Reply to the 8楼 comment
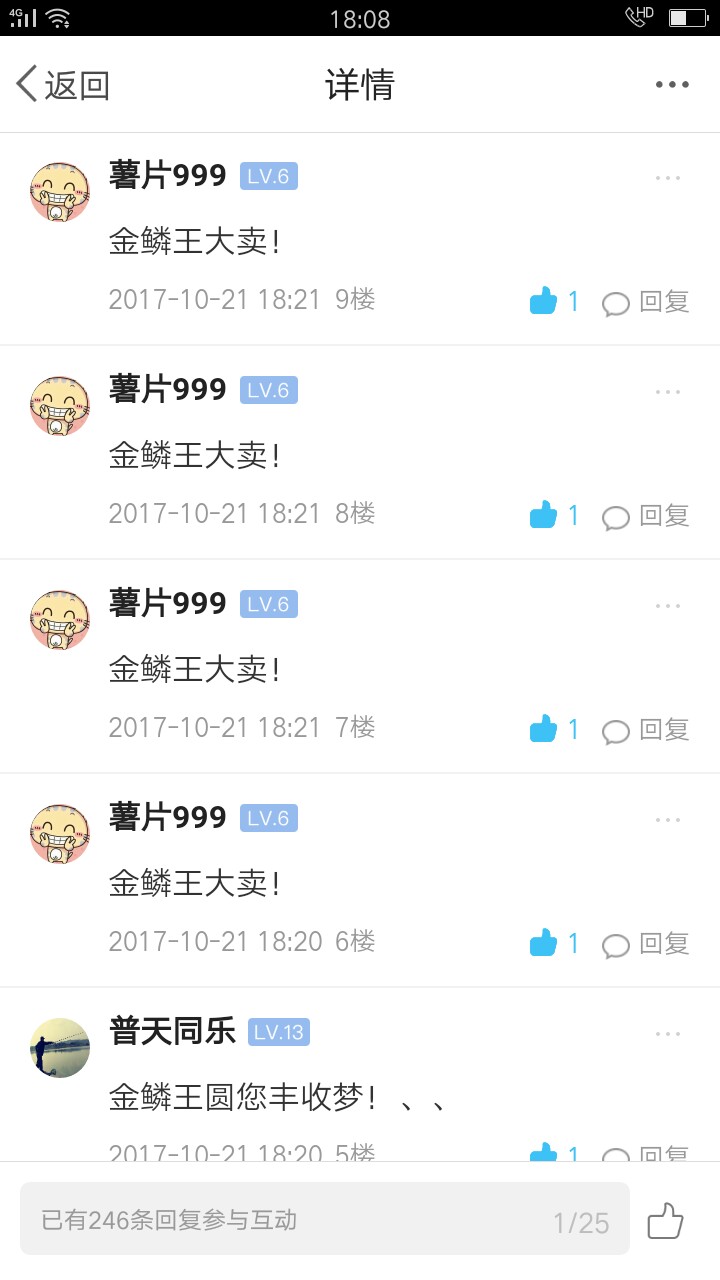Screen dimensions: 720x1280 click(x=646, y=516)
